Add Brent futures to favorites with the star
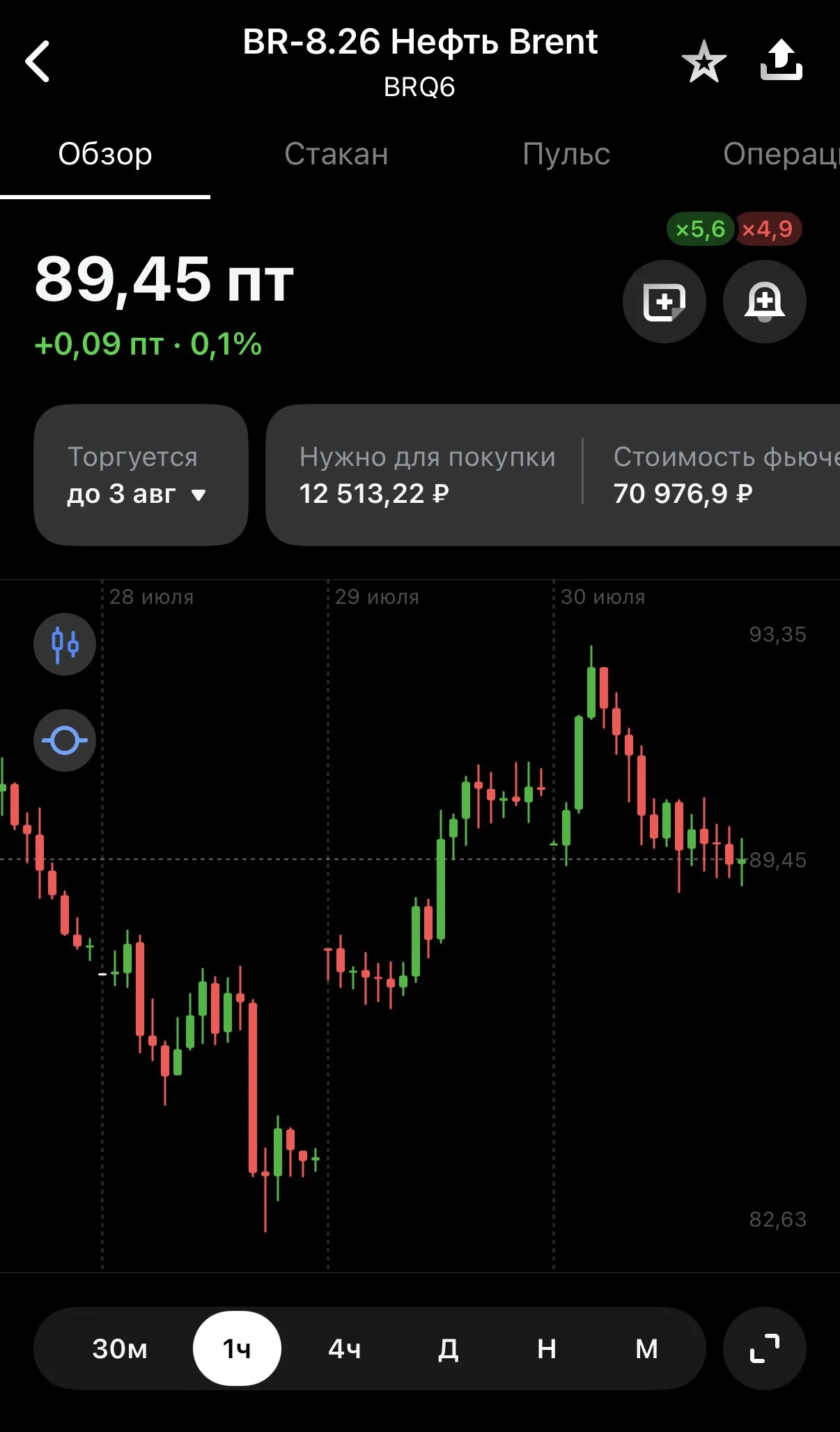The image size is (840, 1432). tap(703, 61)
